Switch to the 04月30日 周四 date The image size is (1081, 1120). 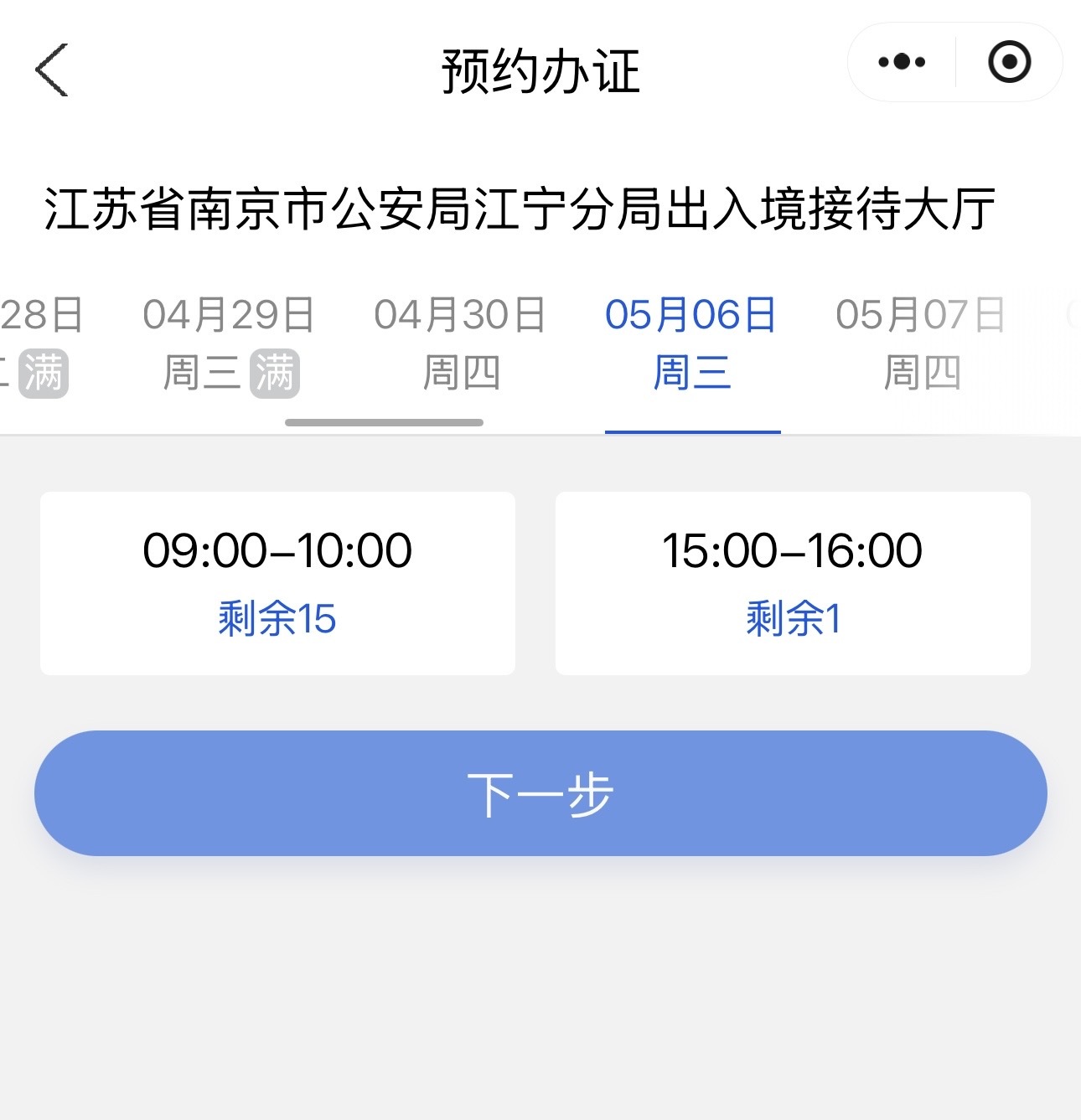[x=460, y=343]
